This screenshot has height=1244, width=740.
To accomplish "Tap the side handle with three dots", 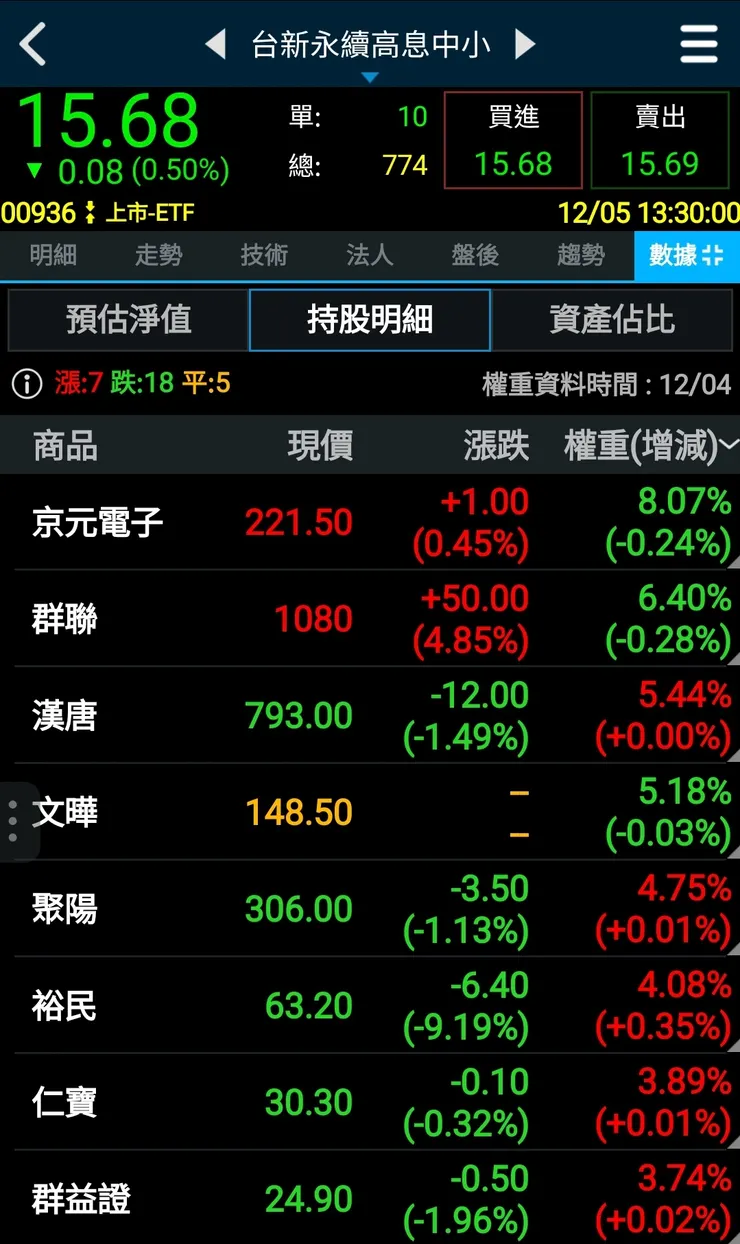I will coord(13,813).
